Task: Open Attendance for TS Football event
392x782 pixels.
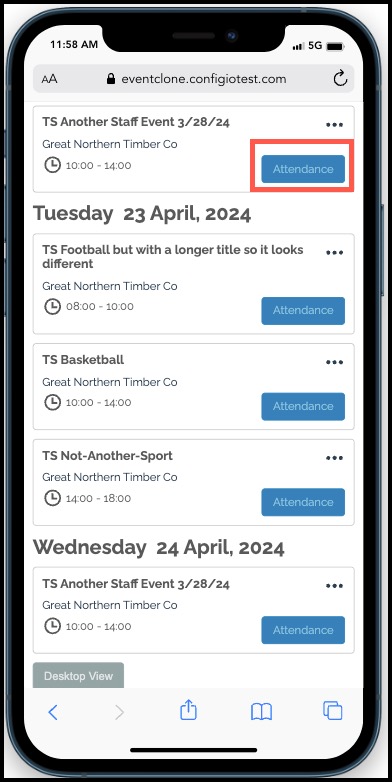Action: coord(303,311)
